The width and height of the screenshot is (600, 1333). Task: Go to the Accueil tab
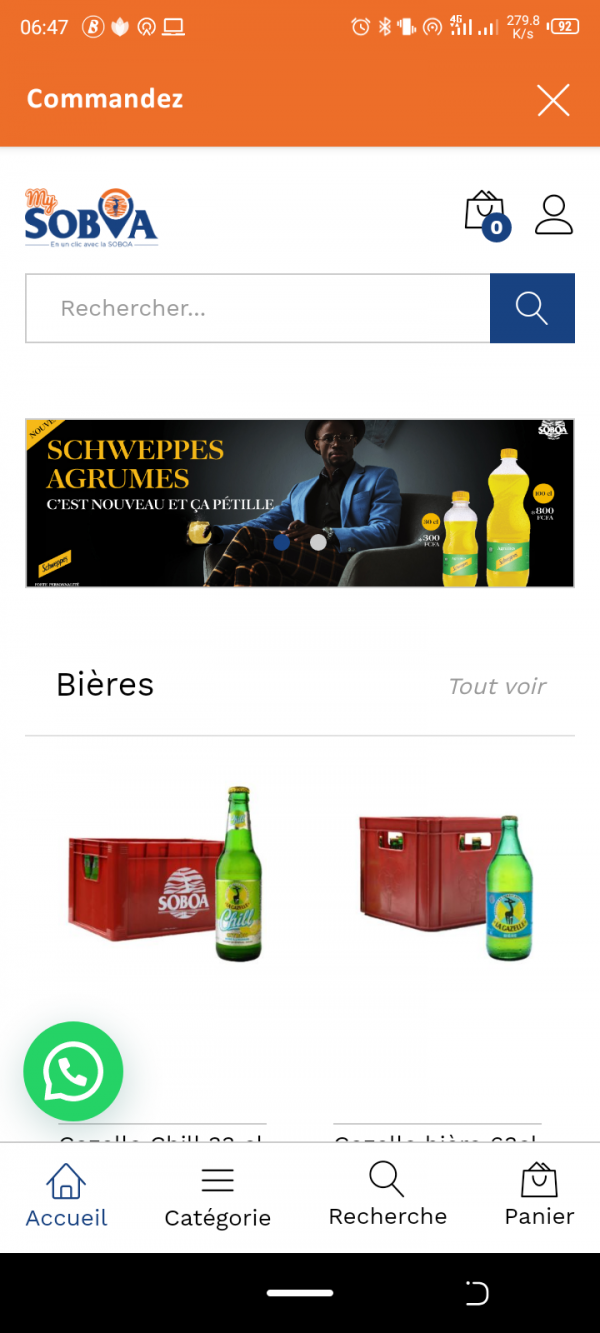[66, 1196]
